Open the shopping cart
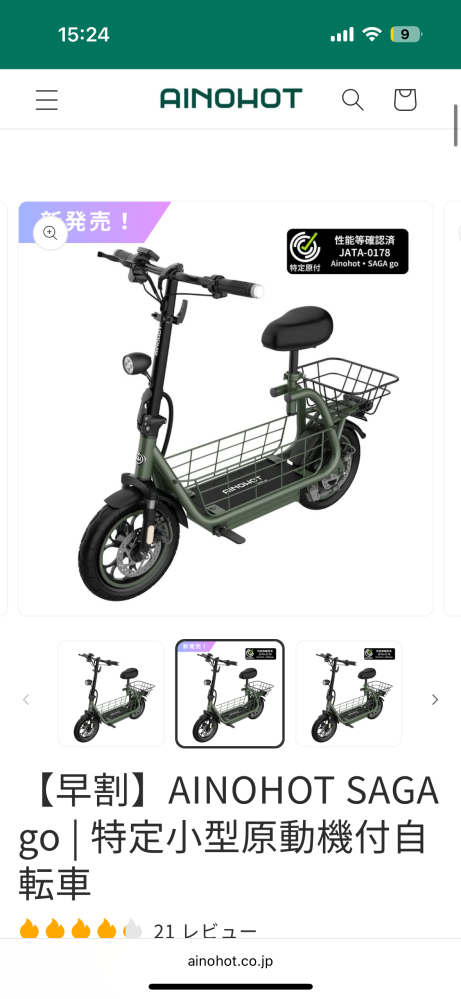This screenshot has height=999, width=461. pyautogui.click(x=405, y=100)
